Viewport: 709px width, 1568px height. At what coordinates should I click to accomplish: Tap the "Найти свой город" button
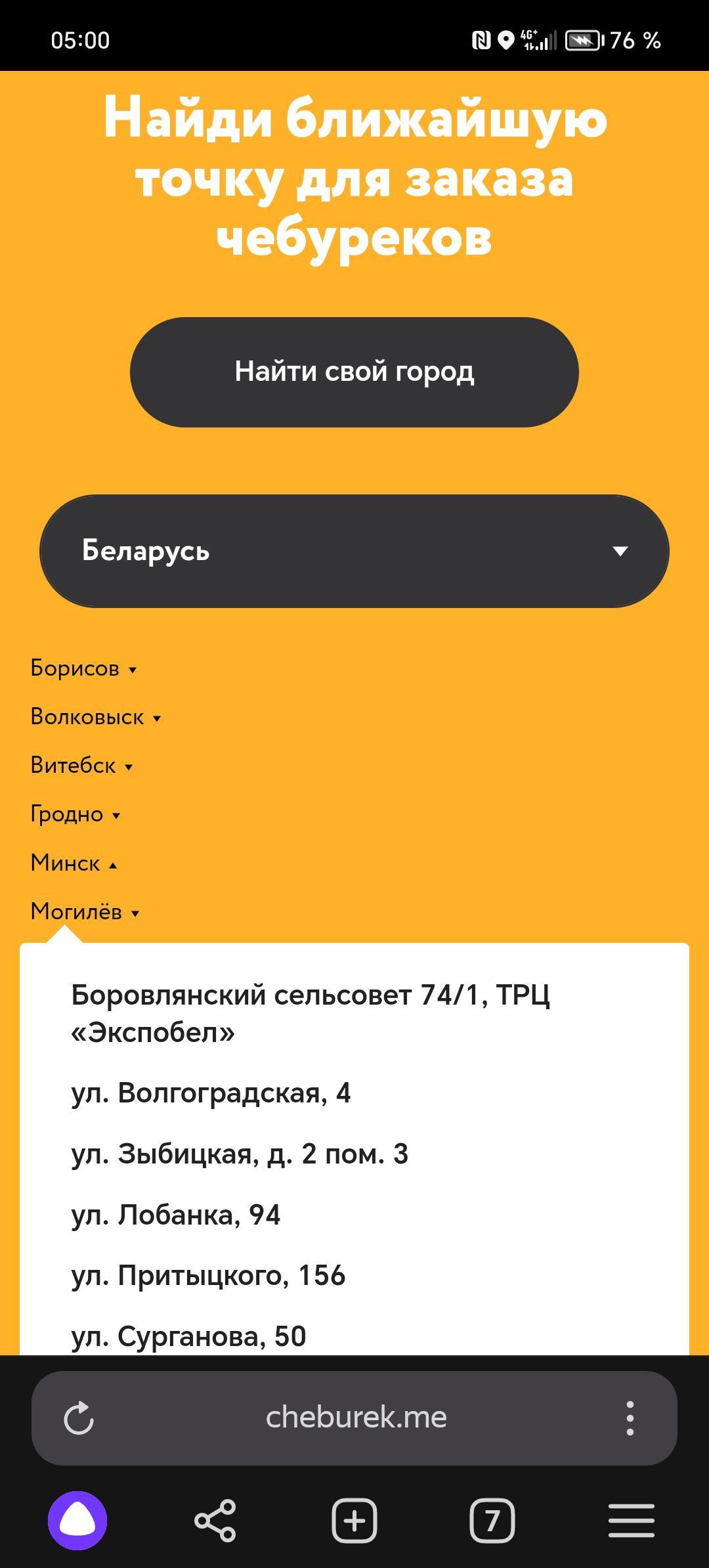click(x=354, y=372)
